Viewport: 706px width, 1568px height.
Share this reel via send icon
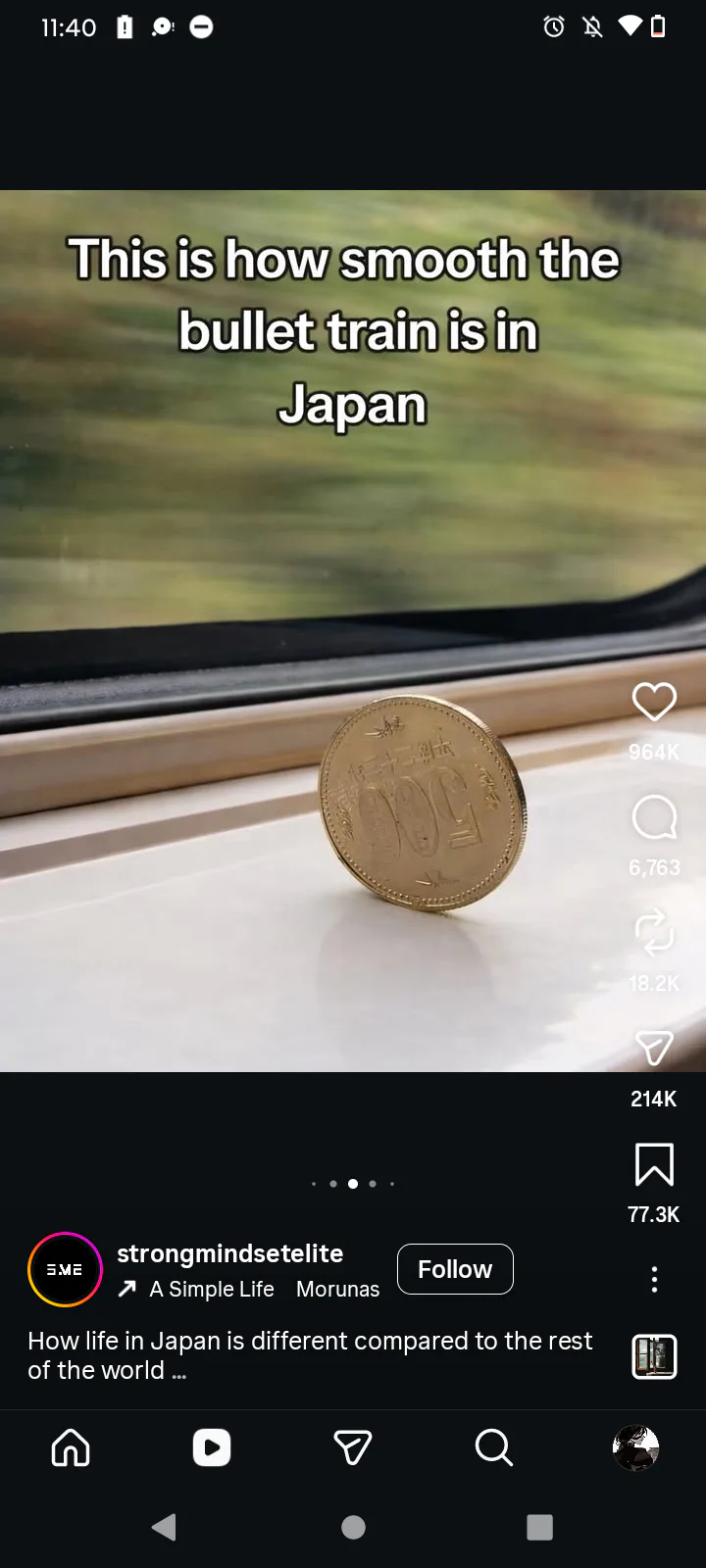click(x=654, y=1048)
